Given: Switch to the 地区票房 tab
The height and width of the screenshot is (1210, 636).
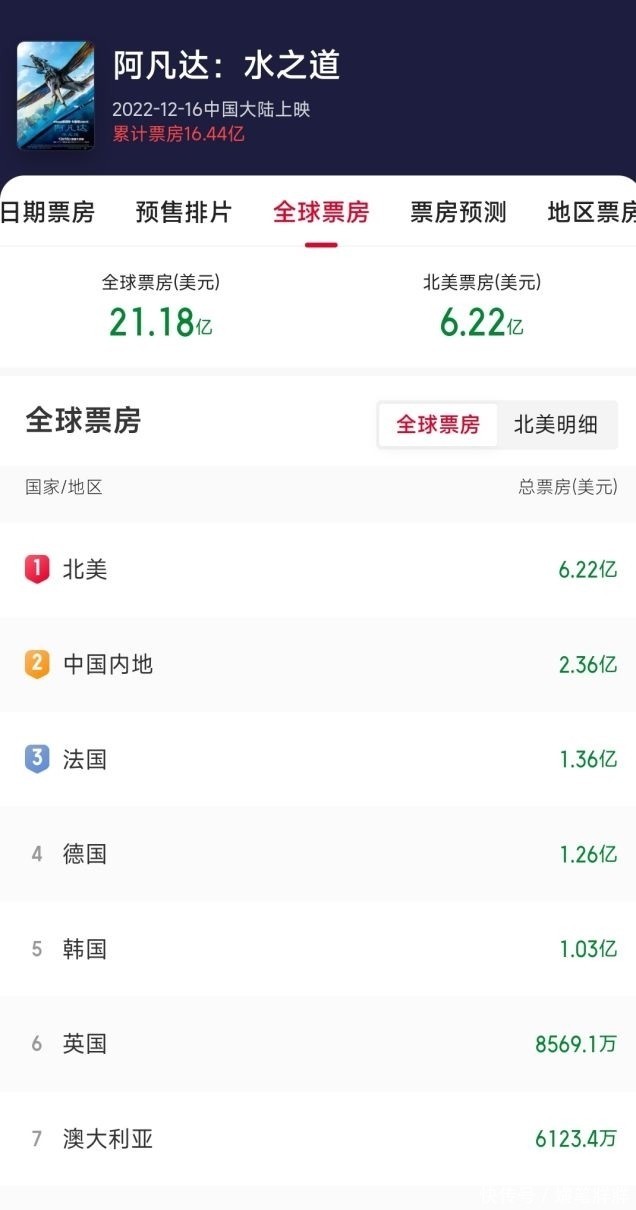Looking at the screenshot, I should (x=591, y=212).
